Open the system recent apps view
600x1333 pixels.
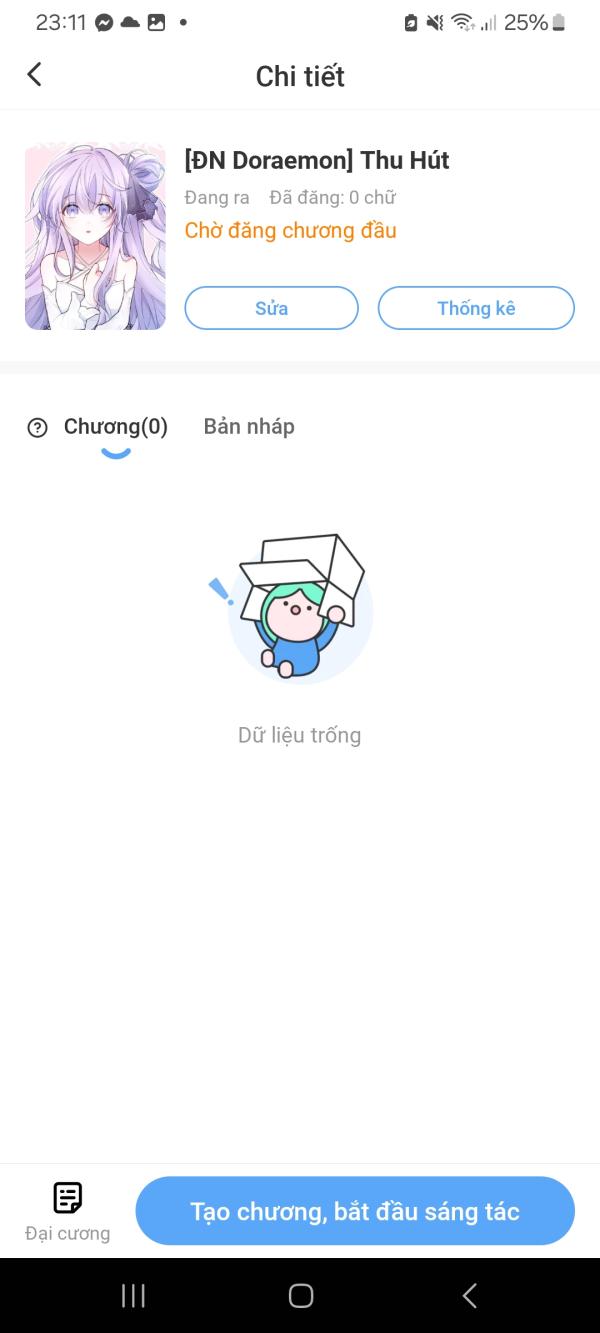coord(133,1296)
